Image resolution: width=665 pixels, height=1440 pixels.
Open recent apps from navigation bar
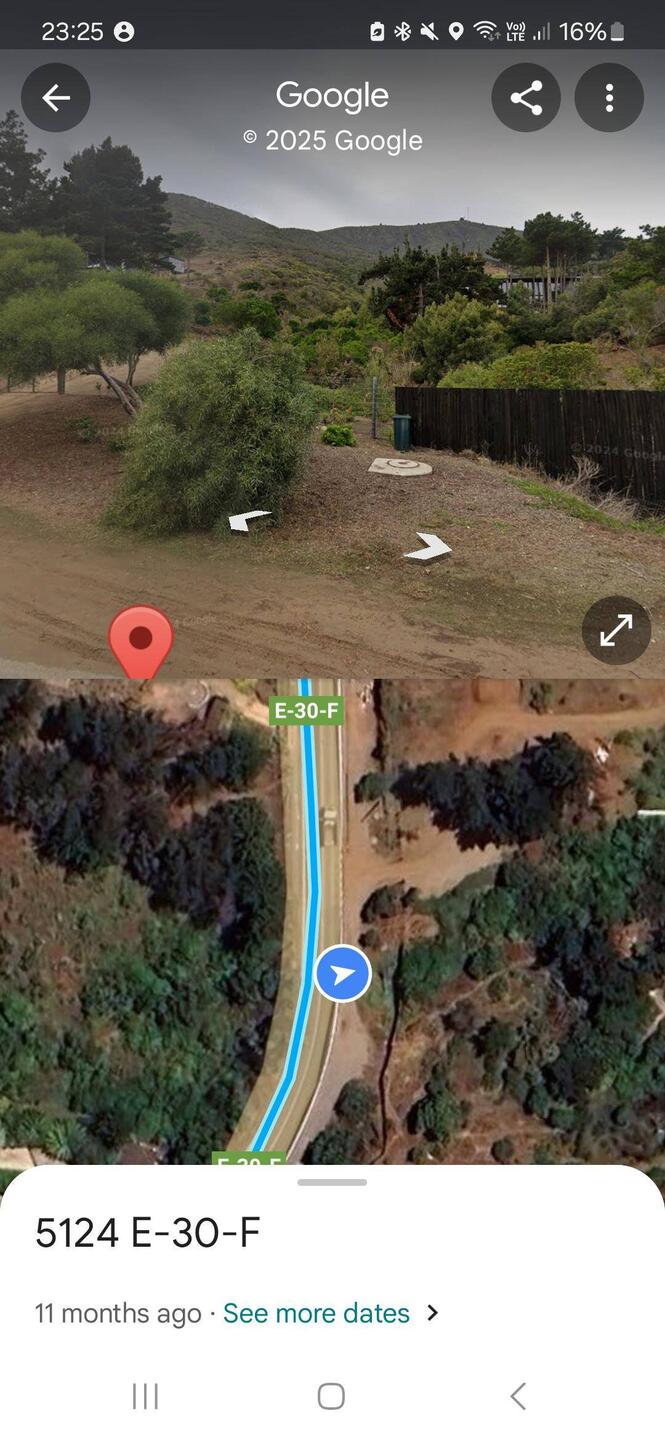[x=146, y=1396]
